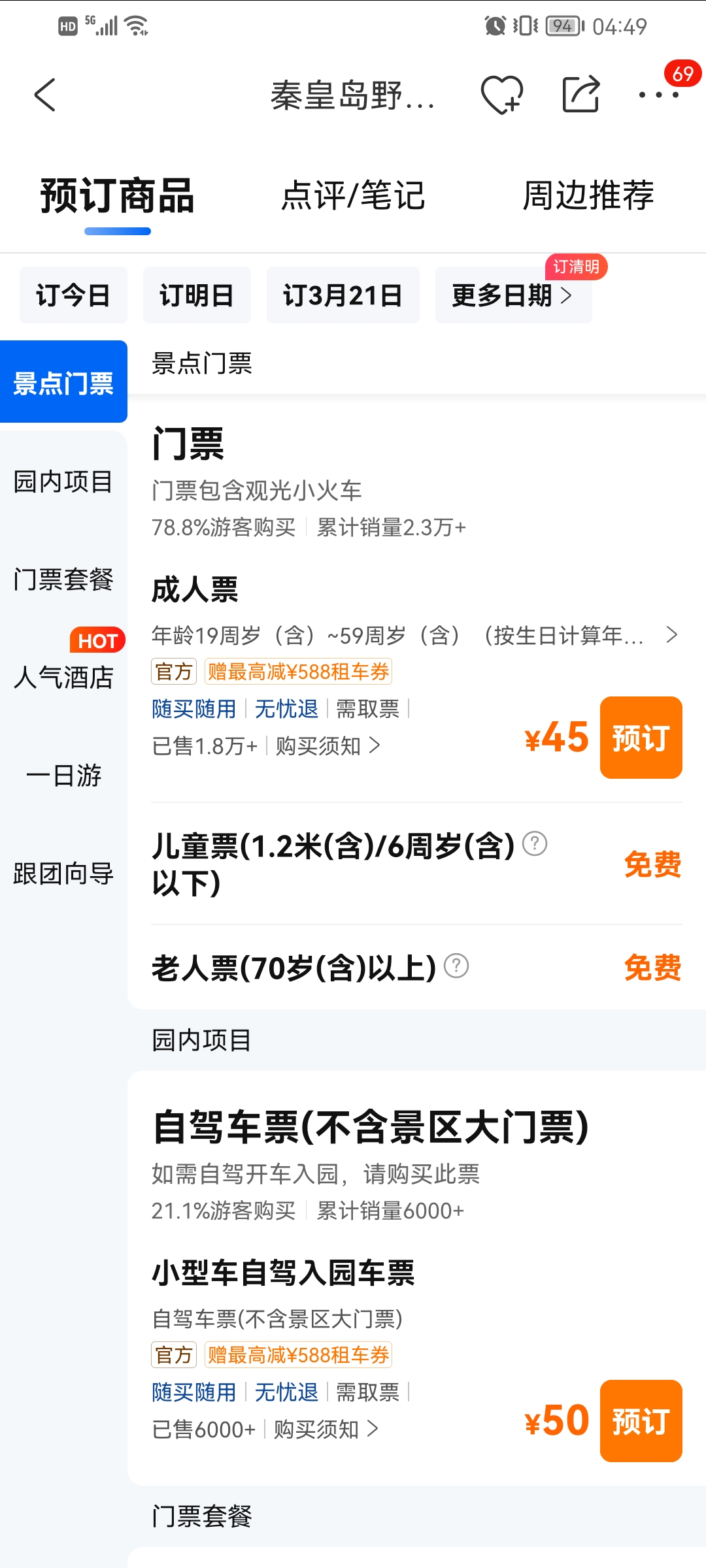Screen dimensions: 706x1568
Task: Choose 订3月21日 date chip
Action: pos(343,295)
